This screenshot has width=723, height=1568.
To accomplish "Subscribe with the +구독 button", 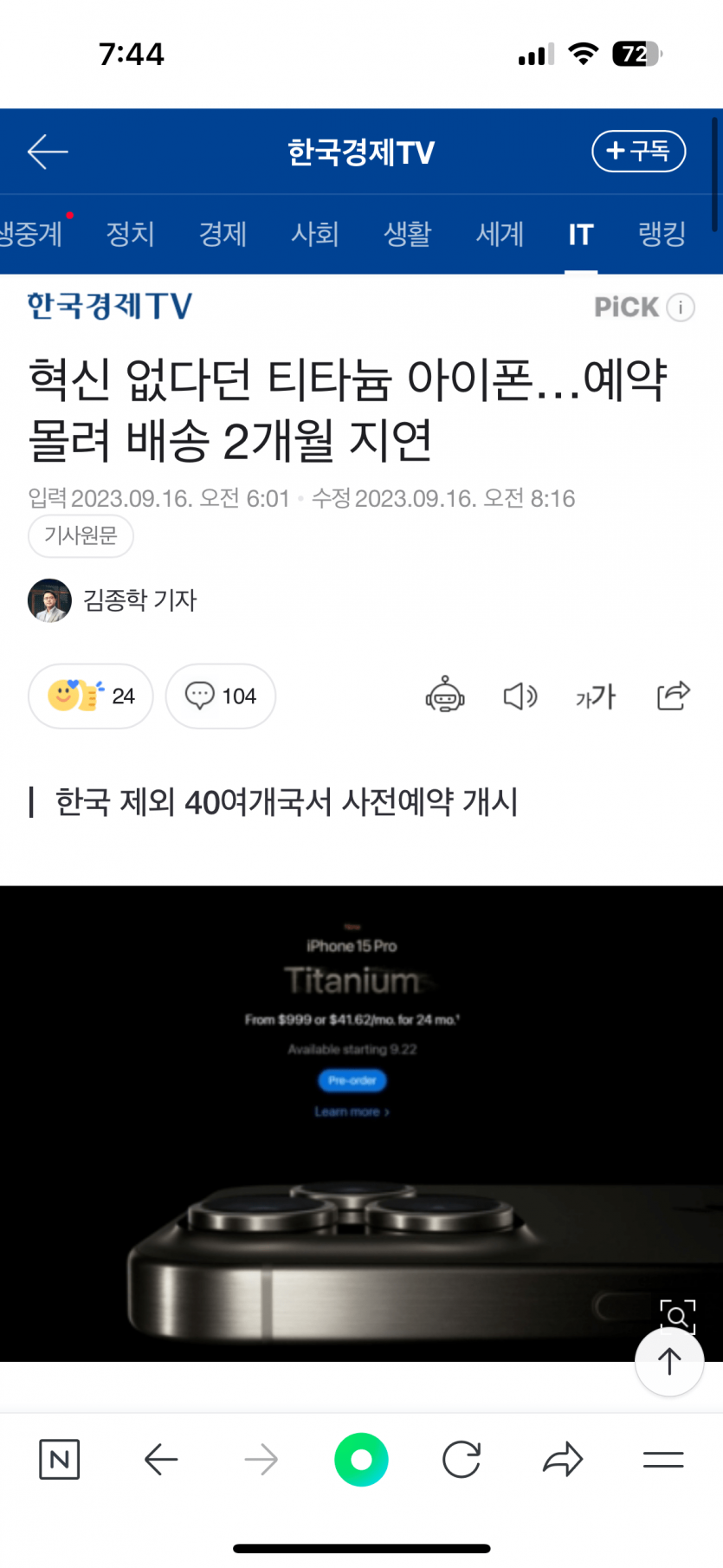I will click(x=638, y=152).
